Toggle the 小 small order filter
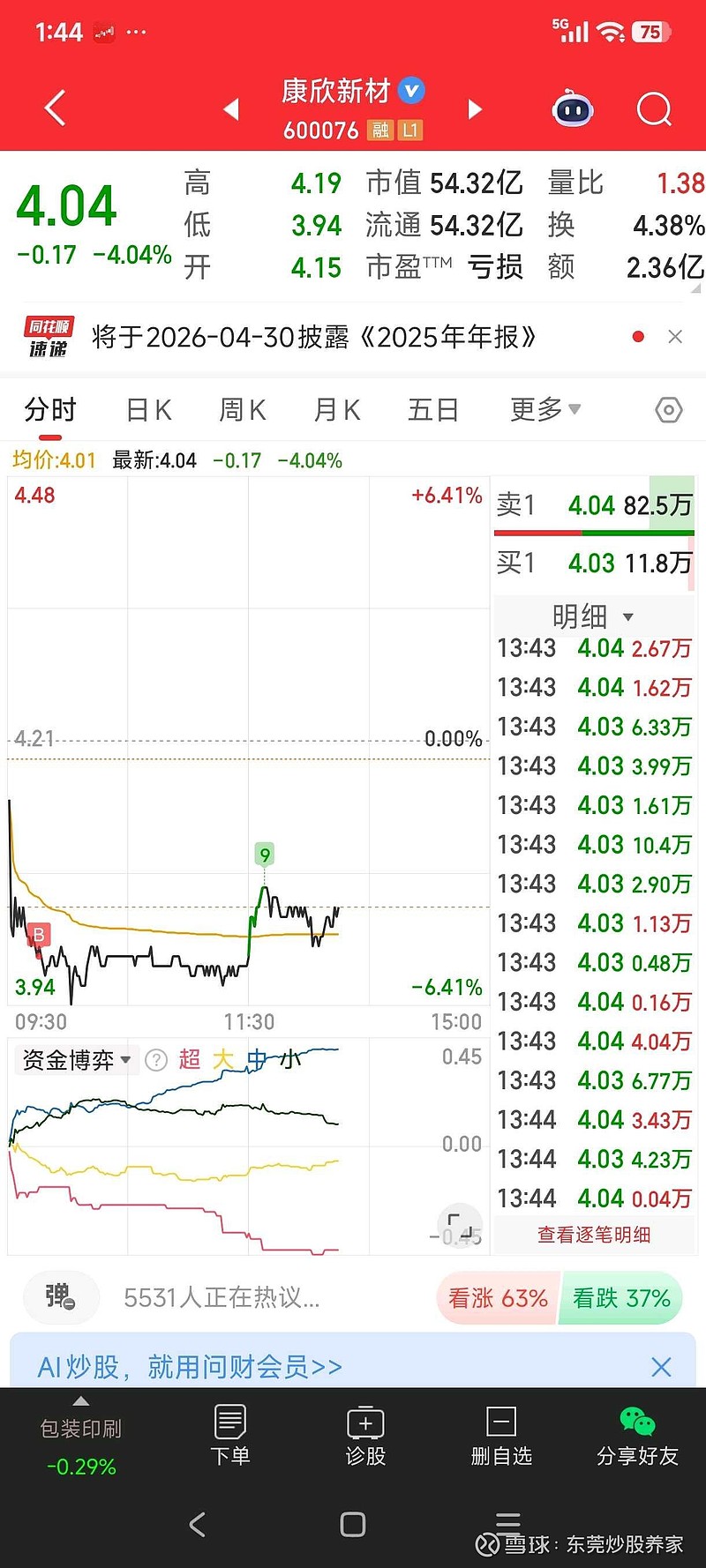Image resolution: width=706 pixels, height=1568 pixels. pos(291,1058)
